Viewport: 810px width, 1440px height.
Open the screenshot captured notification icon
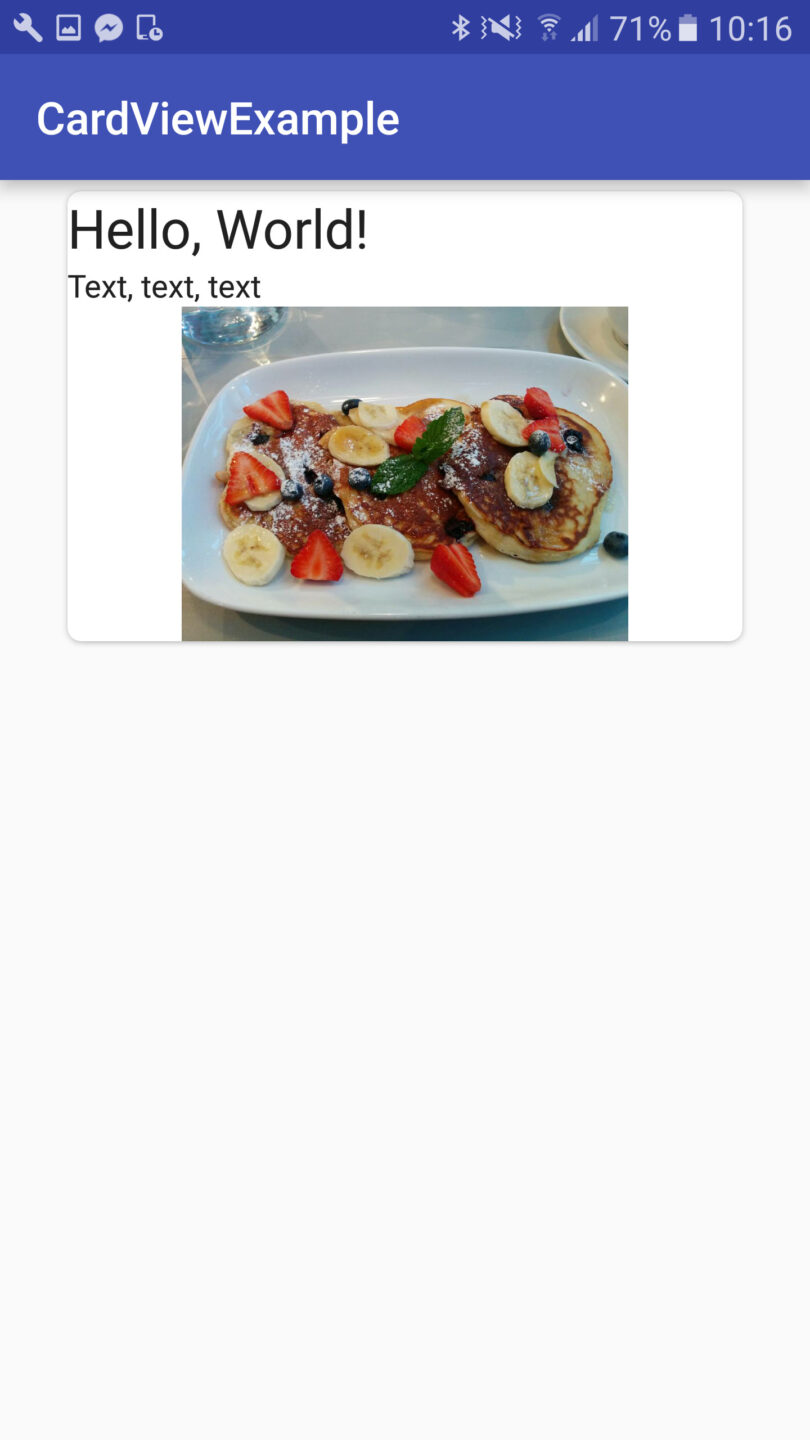click(70, 27)
